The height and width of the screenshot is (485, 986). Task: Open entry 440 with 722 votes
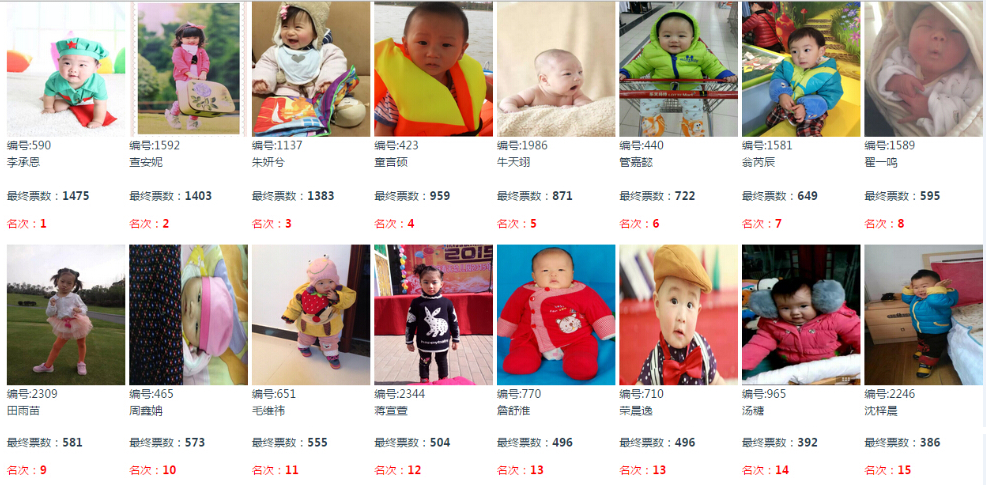point(678,69)
